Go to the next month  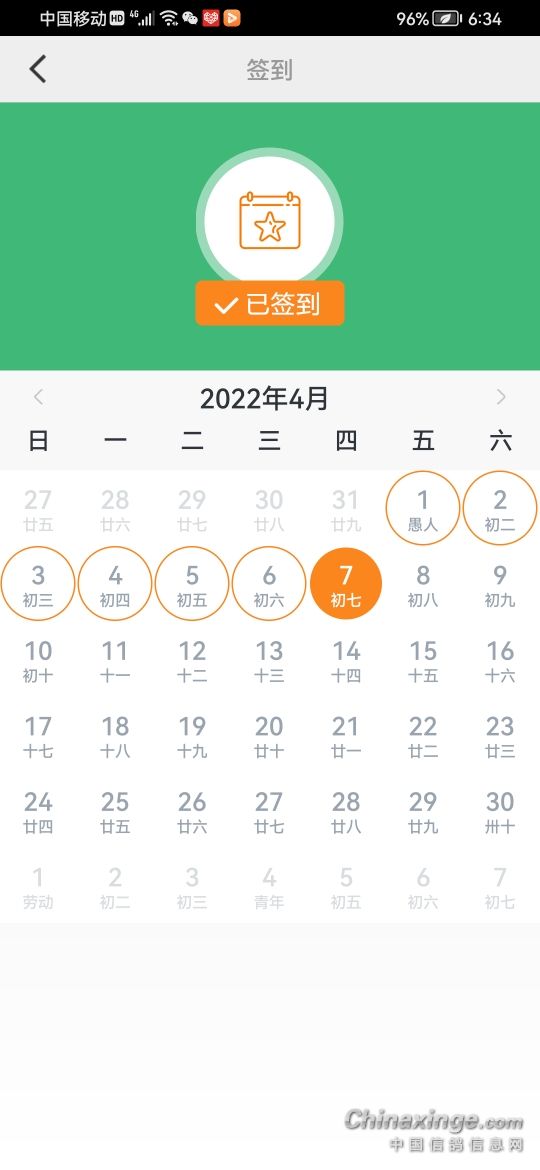[x=501, y=398]
